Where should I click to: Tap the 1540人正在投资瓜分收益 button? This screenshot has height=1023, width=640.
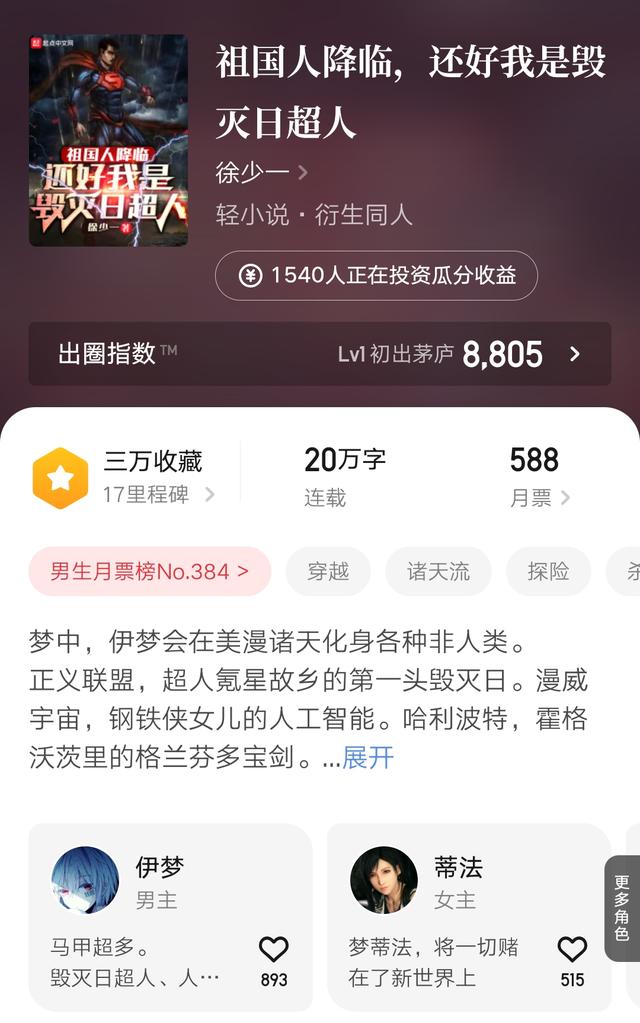pyautogui.click(x=376, y=276)
